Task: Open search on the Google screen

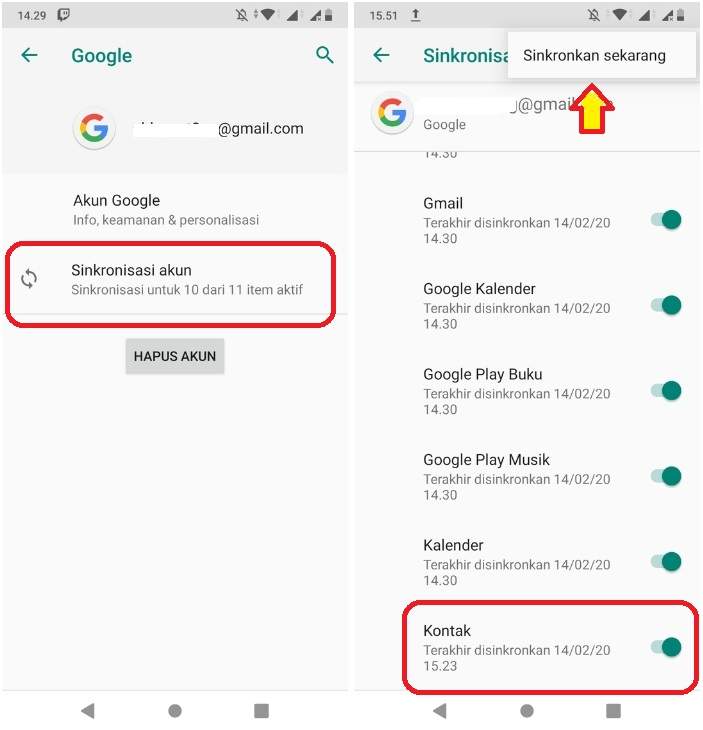Action: [x=324, y=55]
